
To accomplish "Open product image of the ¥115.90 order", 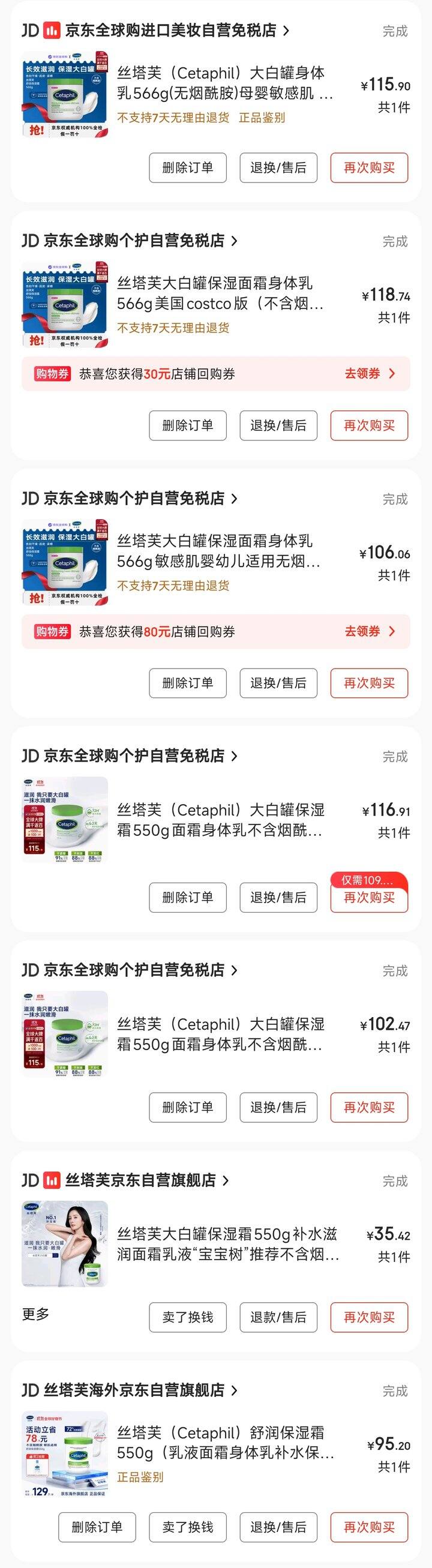I will tap(64, 95).
